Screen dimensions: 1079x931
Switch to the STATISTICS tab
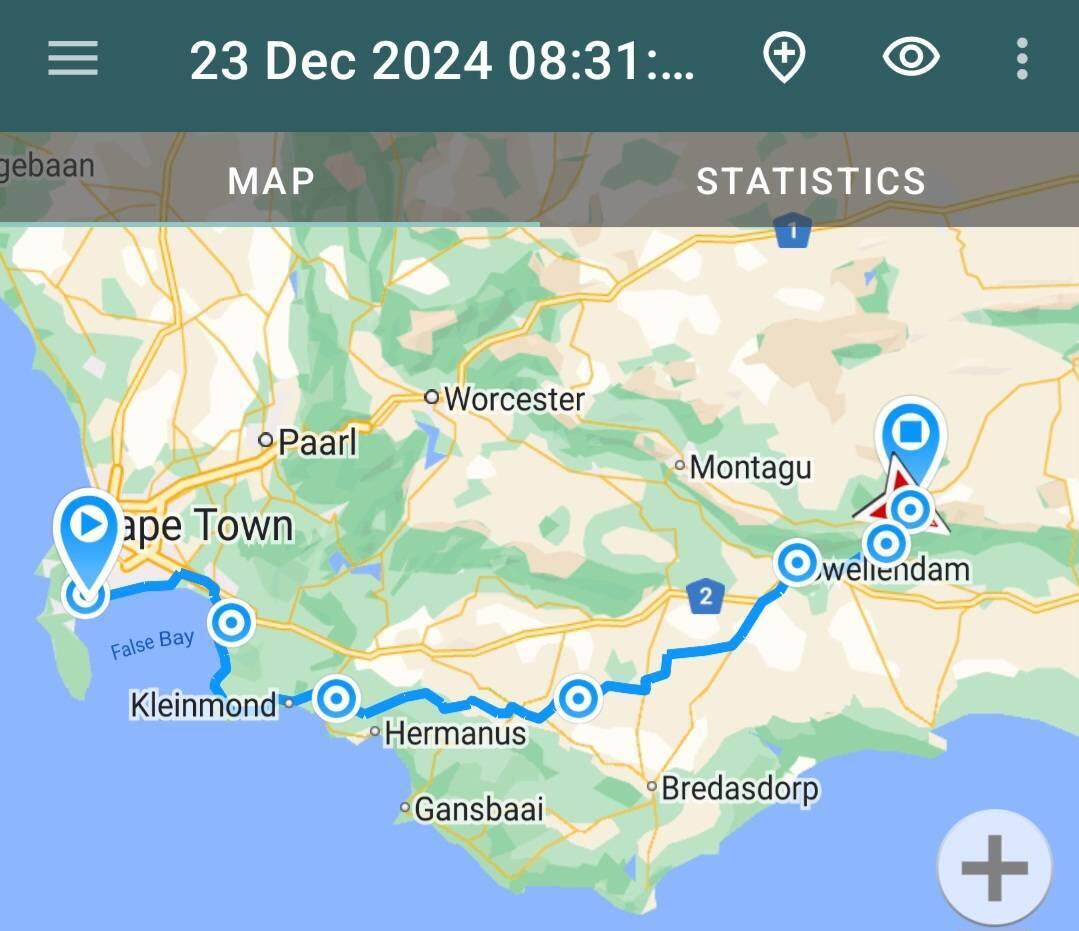[x=810, y=181]
